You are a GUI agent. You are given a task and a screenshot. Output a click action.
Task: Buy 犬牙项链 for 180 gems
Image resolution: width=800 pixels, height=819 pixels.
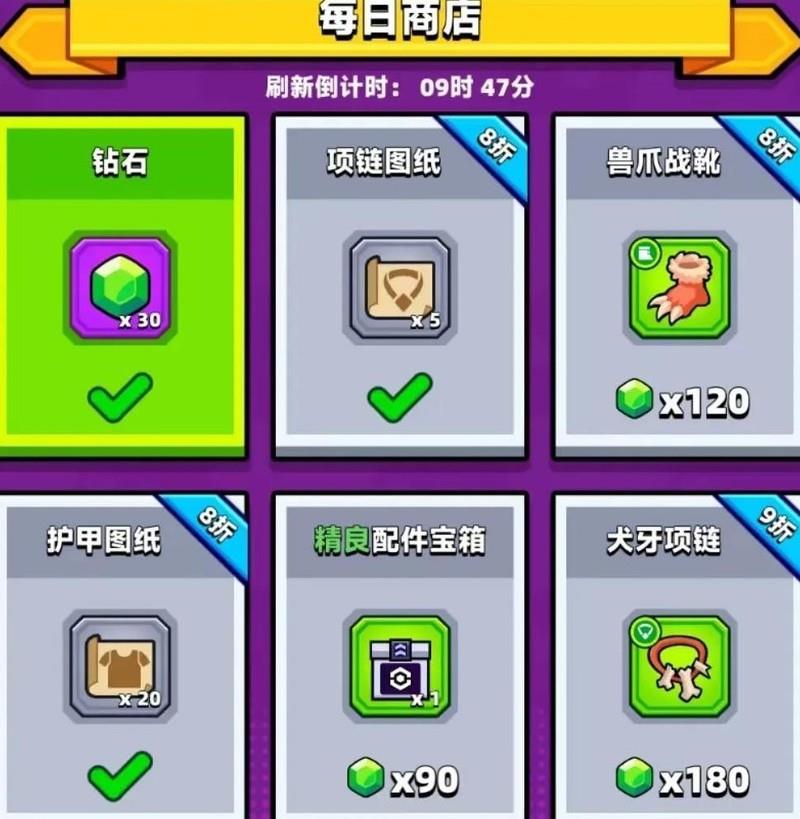(682, 779)
